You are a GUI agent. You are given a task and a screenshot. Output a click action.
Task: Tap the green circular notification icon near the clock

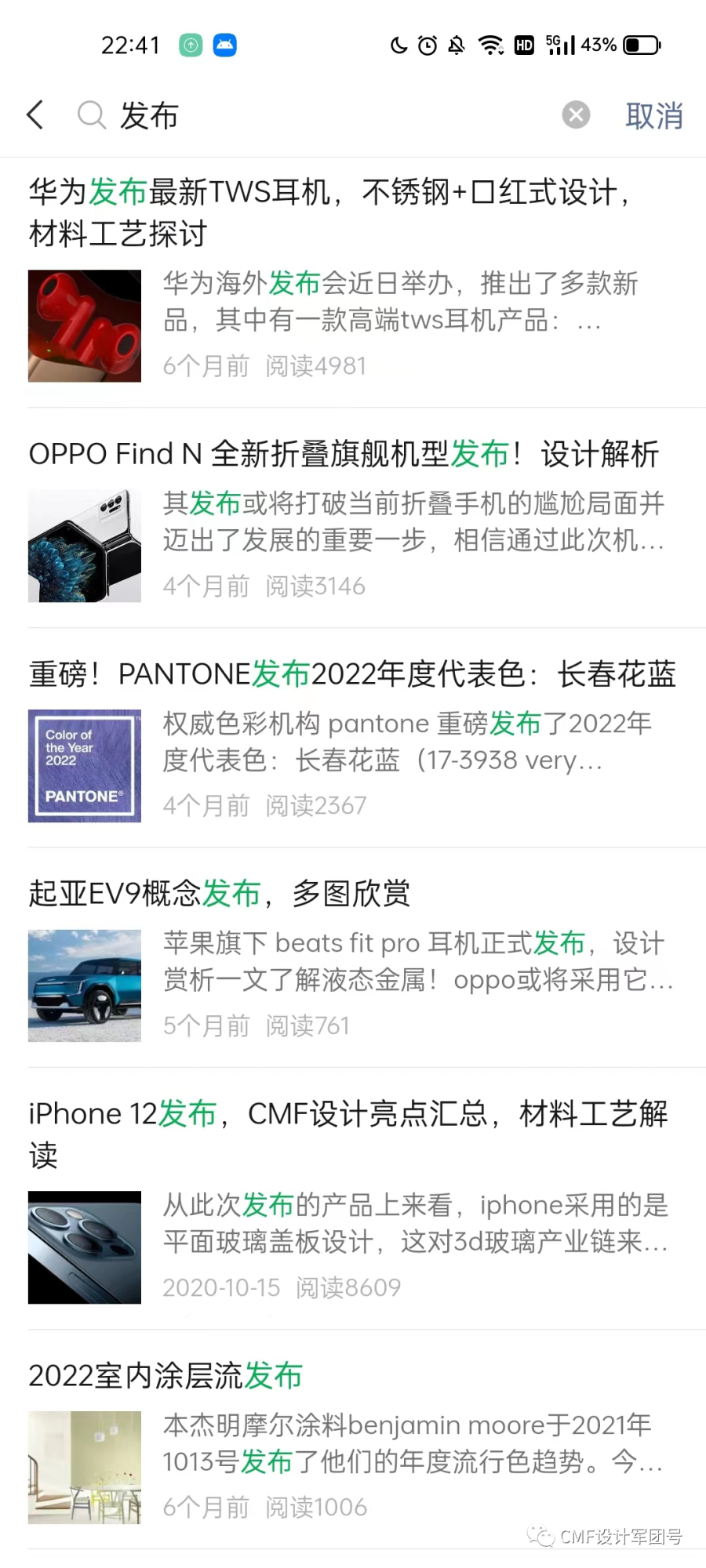pos(189,45)
